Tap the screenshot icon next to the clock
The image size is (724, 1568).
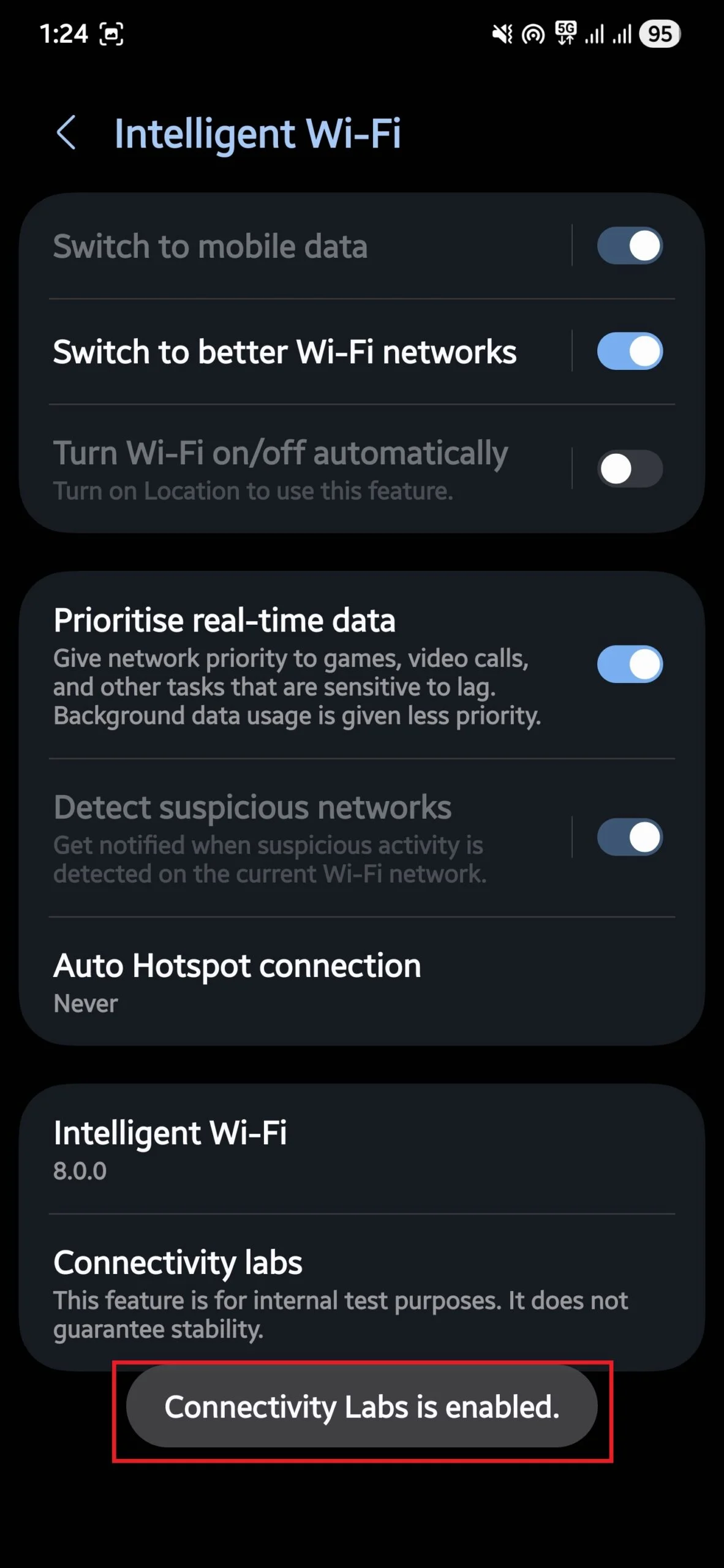[x=110, y=34]
